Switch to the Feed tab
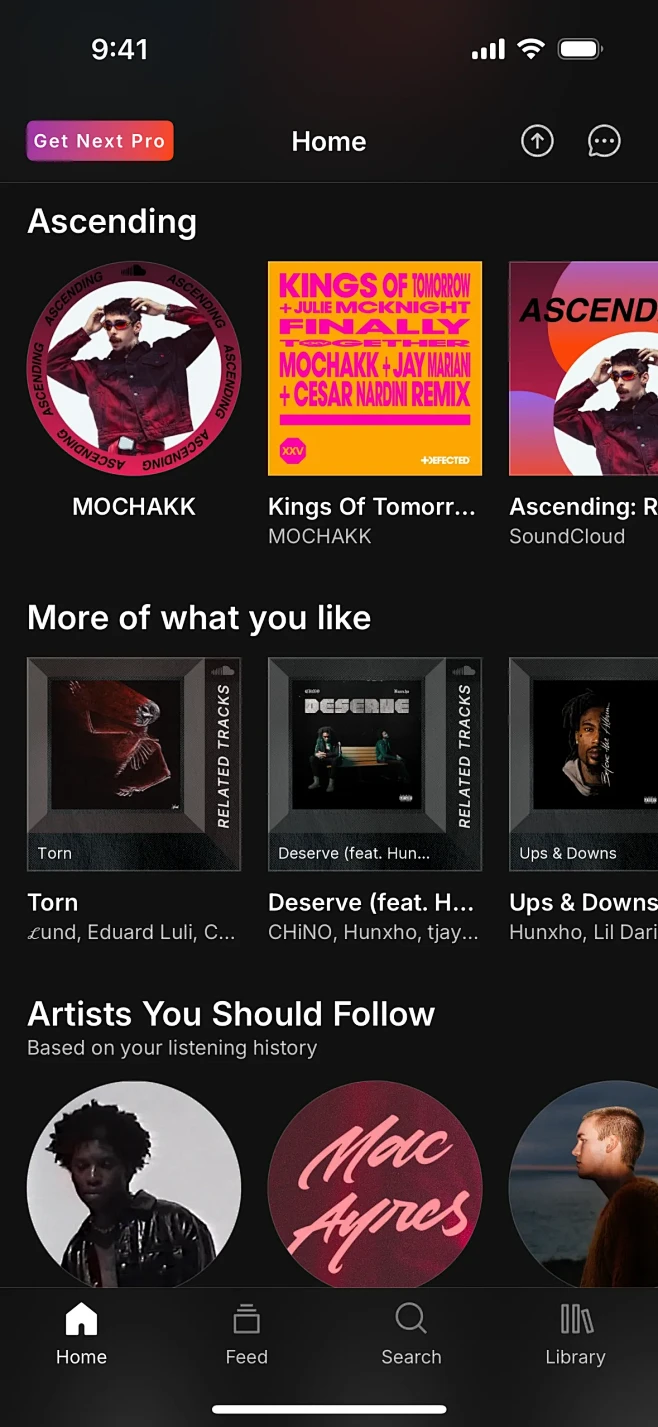The image size is (658, 1427). pyautogui.click(x=246, y=1334)
